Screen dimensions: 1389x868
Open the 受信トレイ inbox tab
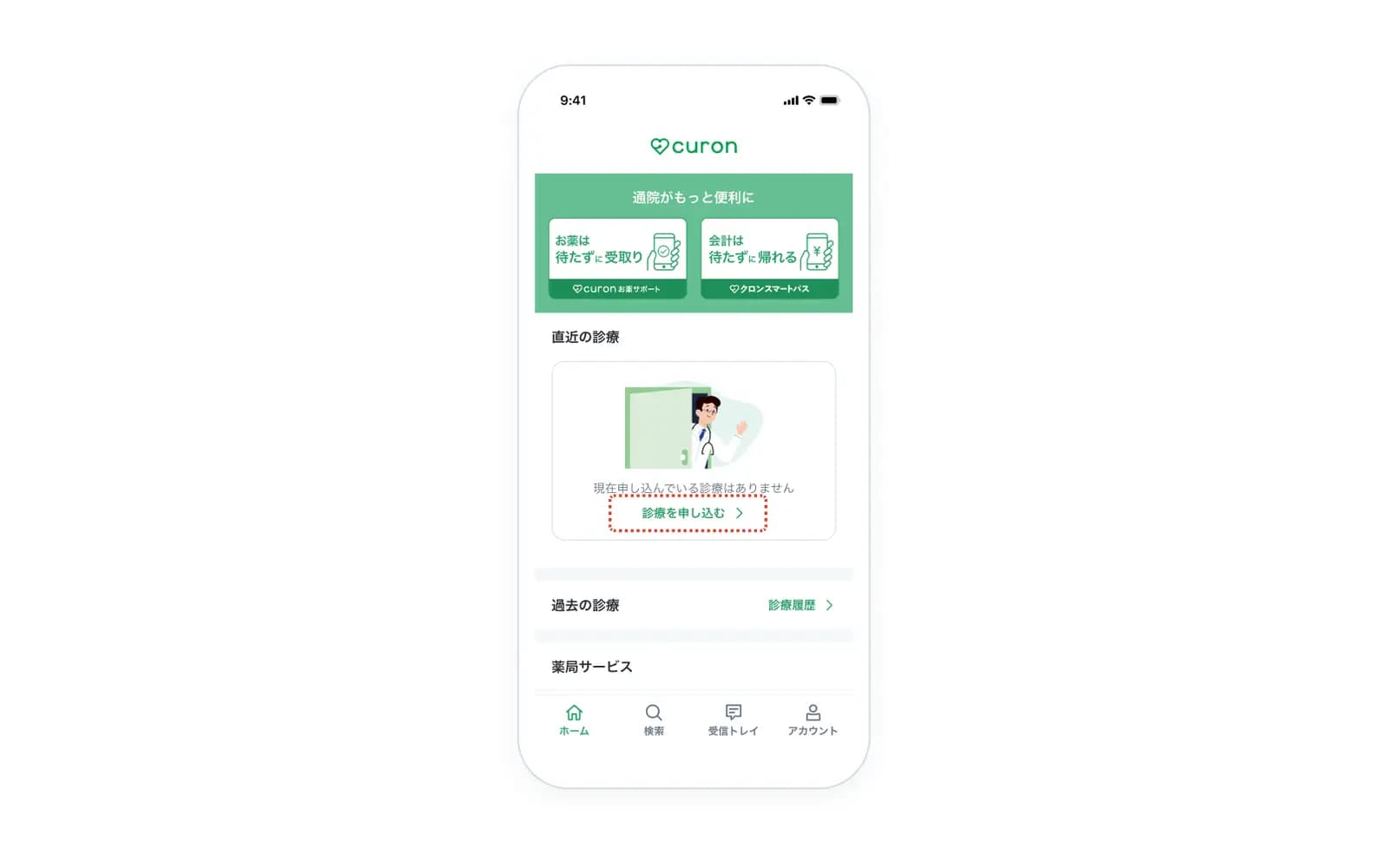click(x=733, y=720)
